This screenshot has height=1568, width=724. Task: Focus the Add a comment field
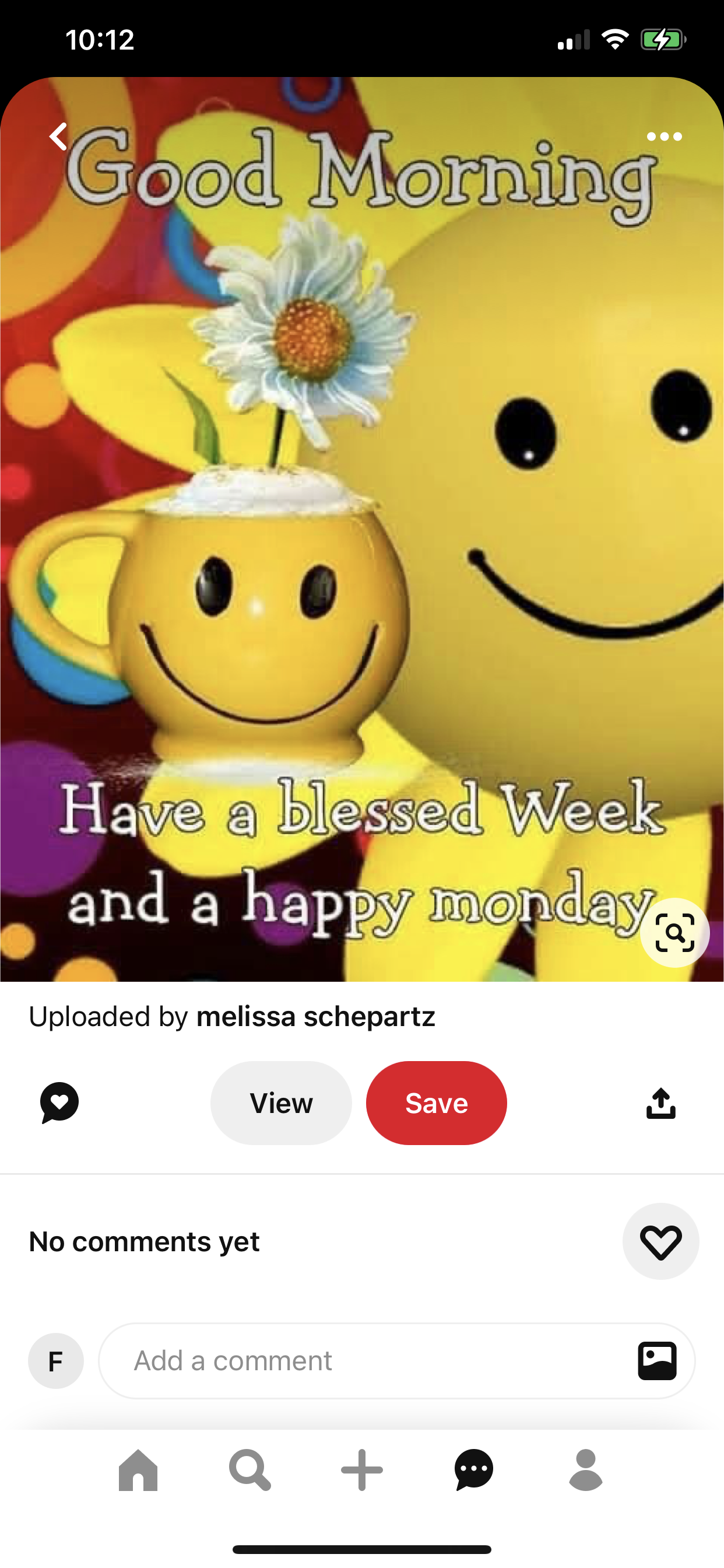[365, 1360]
